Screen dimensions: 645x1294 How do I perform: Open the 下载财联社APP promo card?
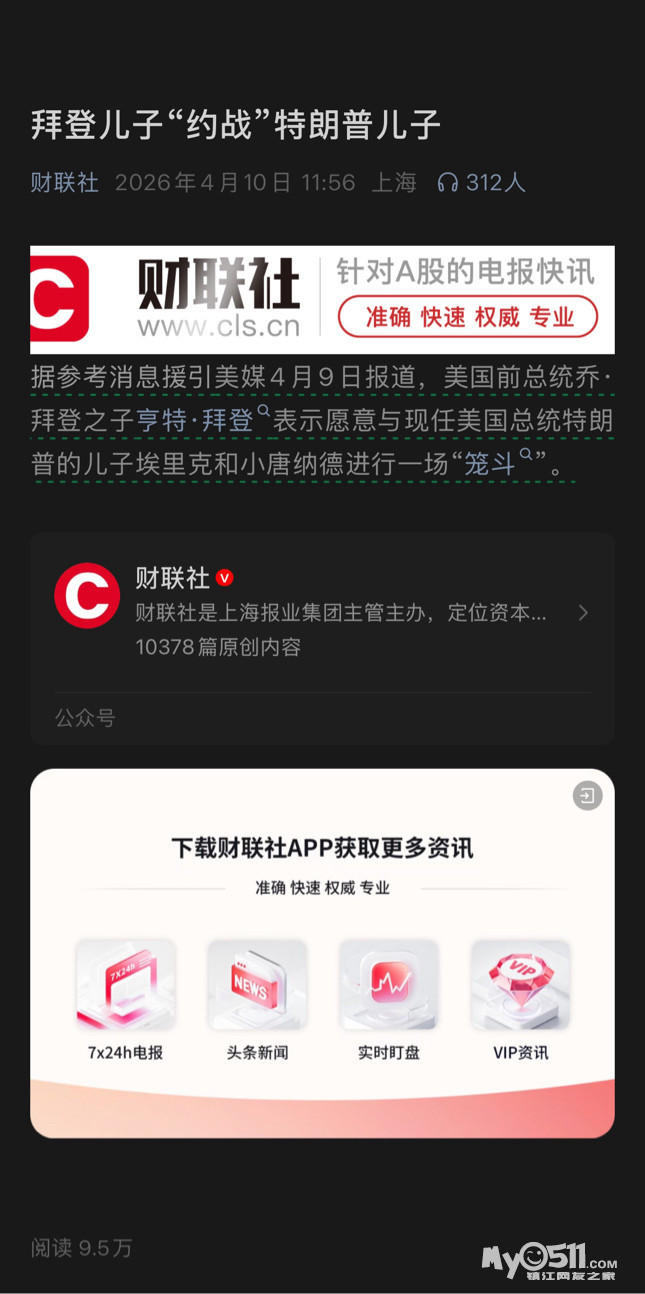pos(322,953)
